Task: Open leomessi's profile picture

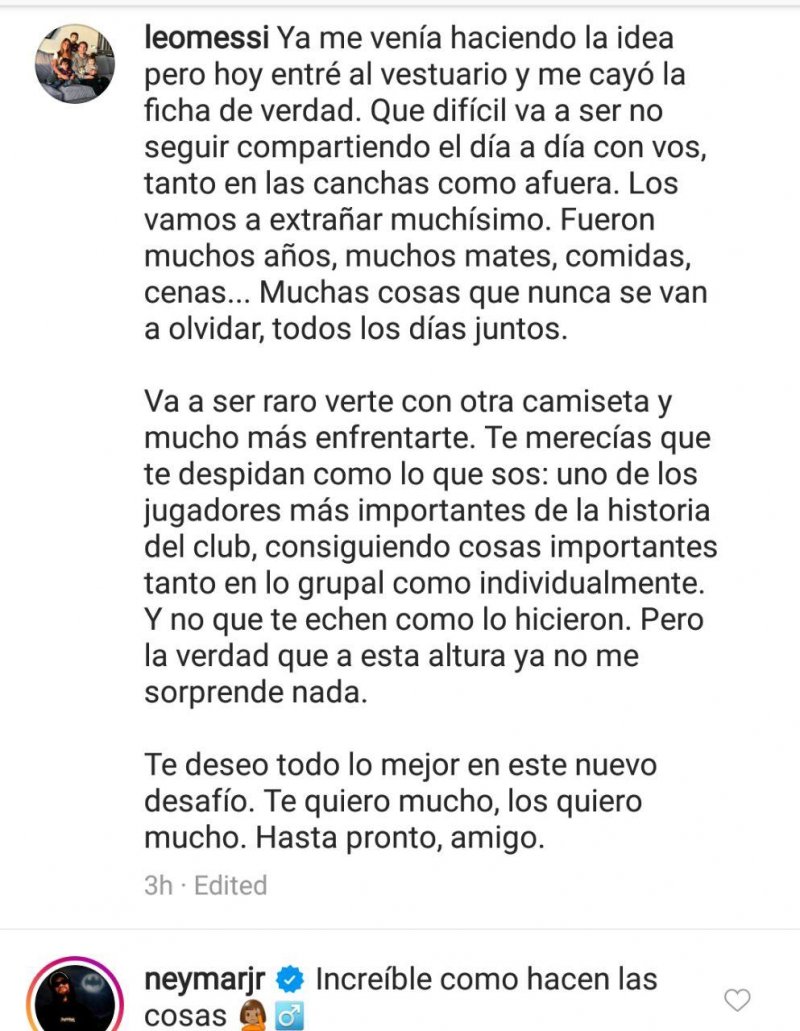Action: (x=75, y=63)
